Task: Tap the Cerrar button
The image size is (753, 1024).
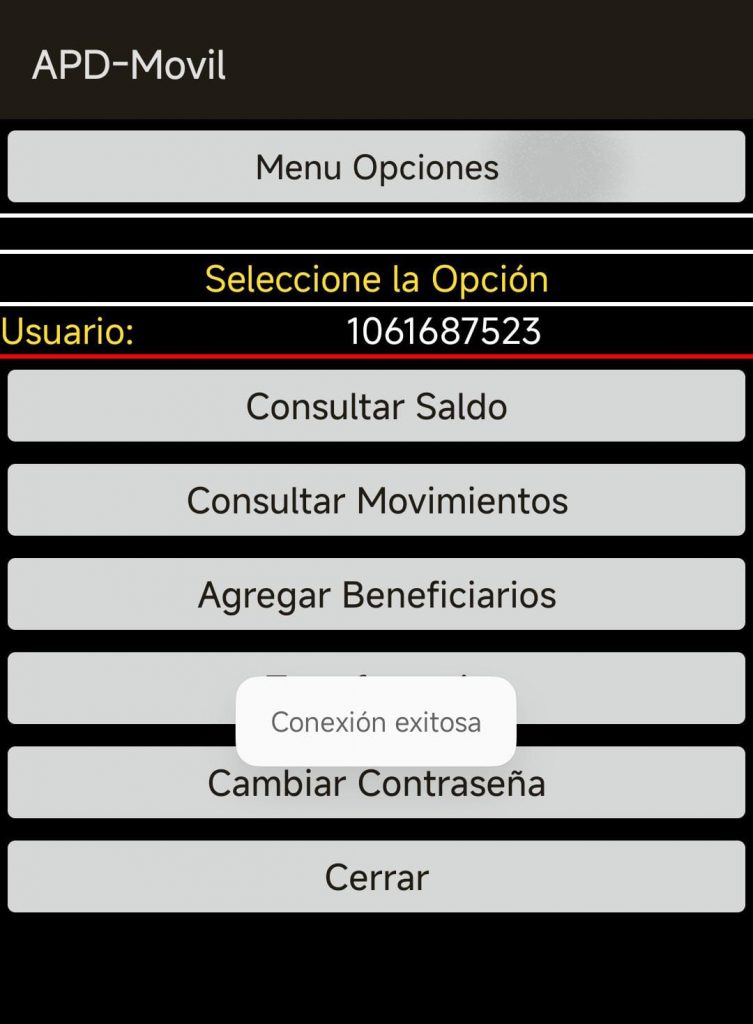Action: tap(376, 877)
